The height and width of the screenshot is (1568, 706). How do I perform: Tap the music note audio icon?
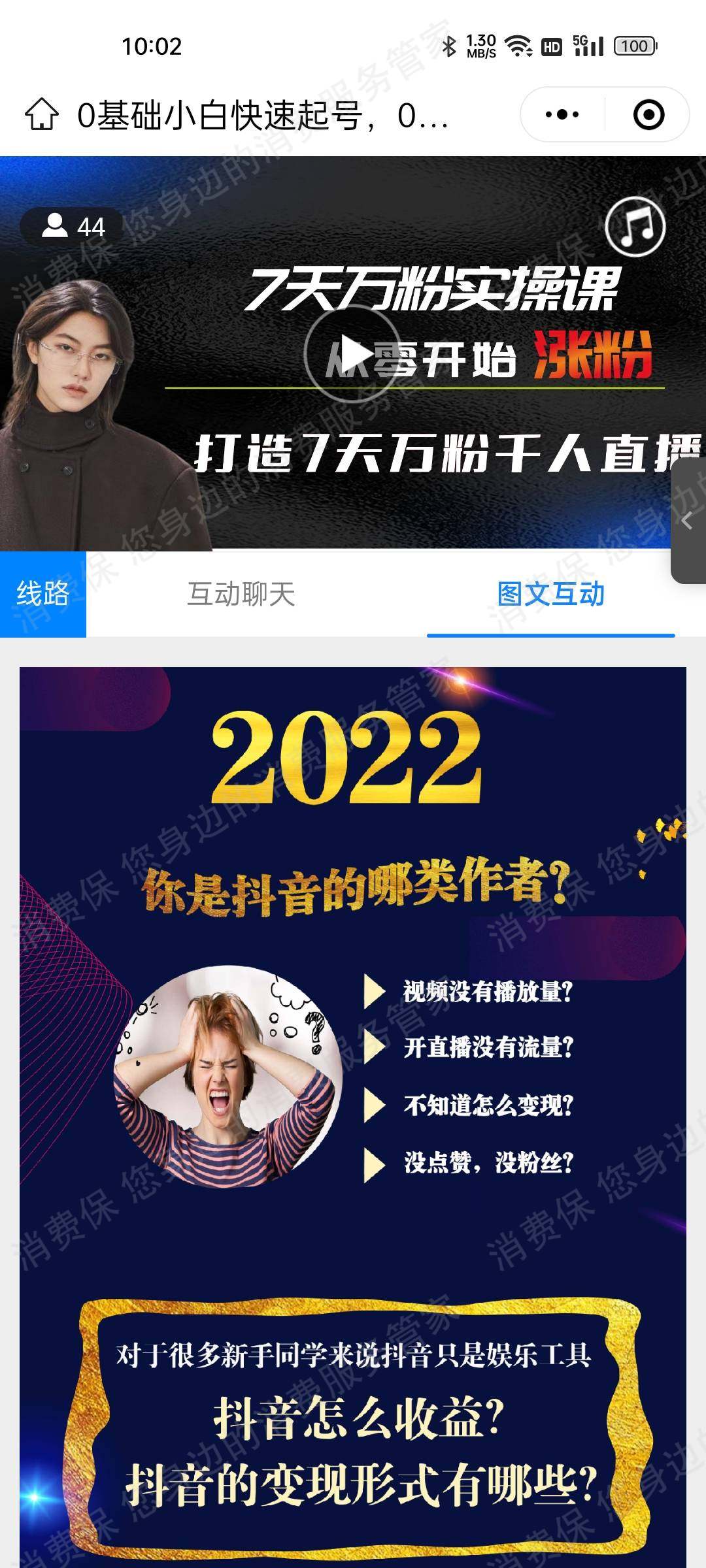(635, 227)
